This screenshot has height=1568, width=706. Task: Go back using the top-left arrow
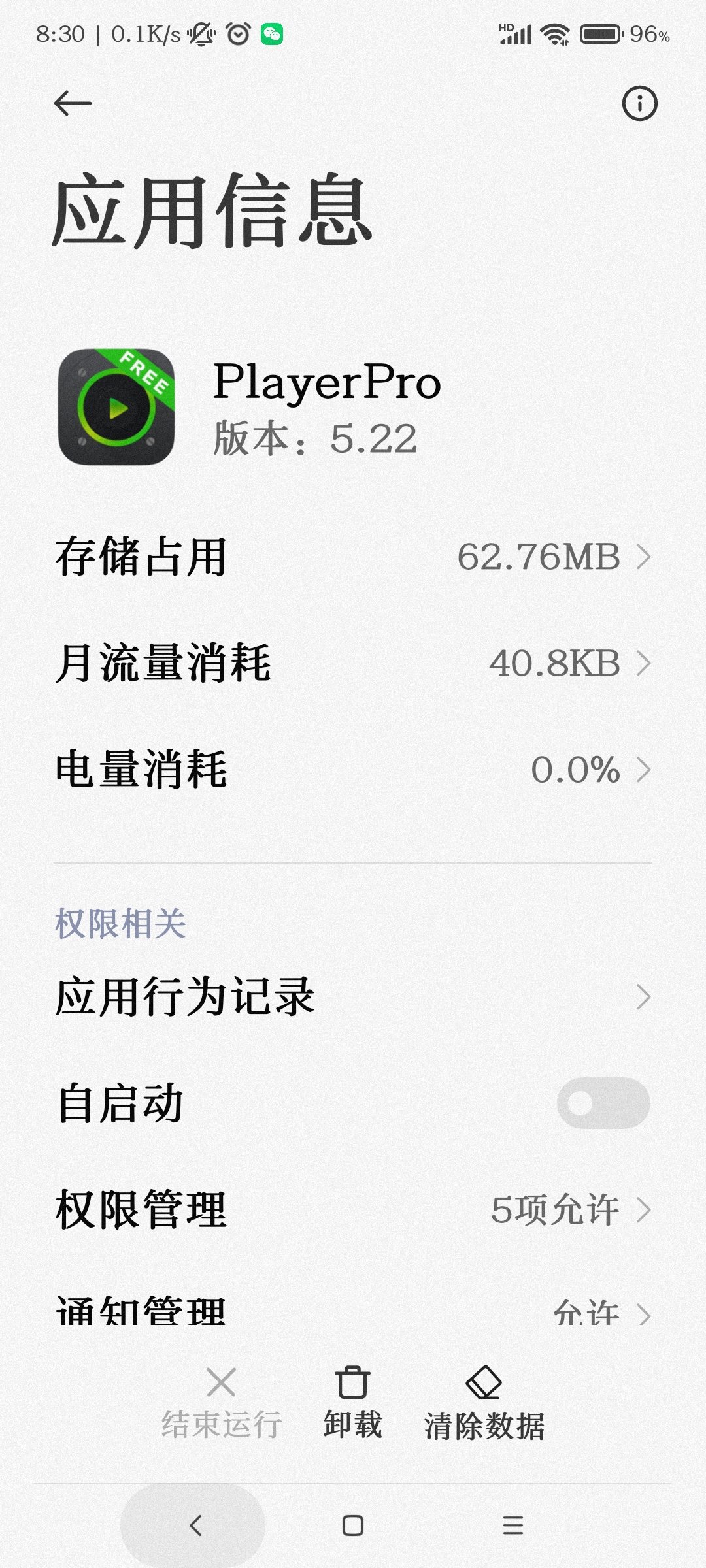pyautogui.click(x=73, y=103)
